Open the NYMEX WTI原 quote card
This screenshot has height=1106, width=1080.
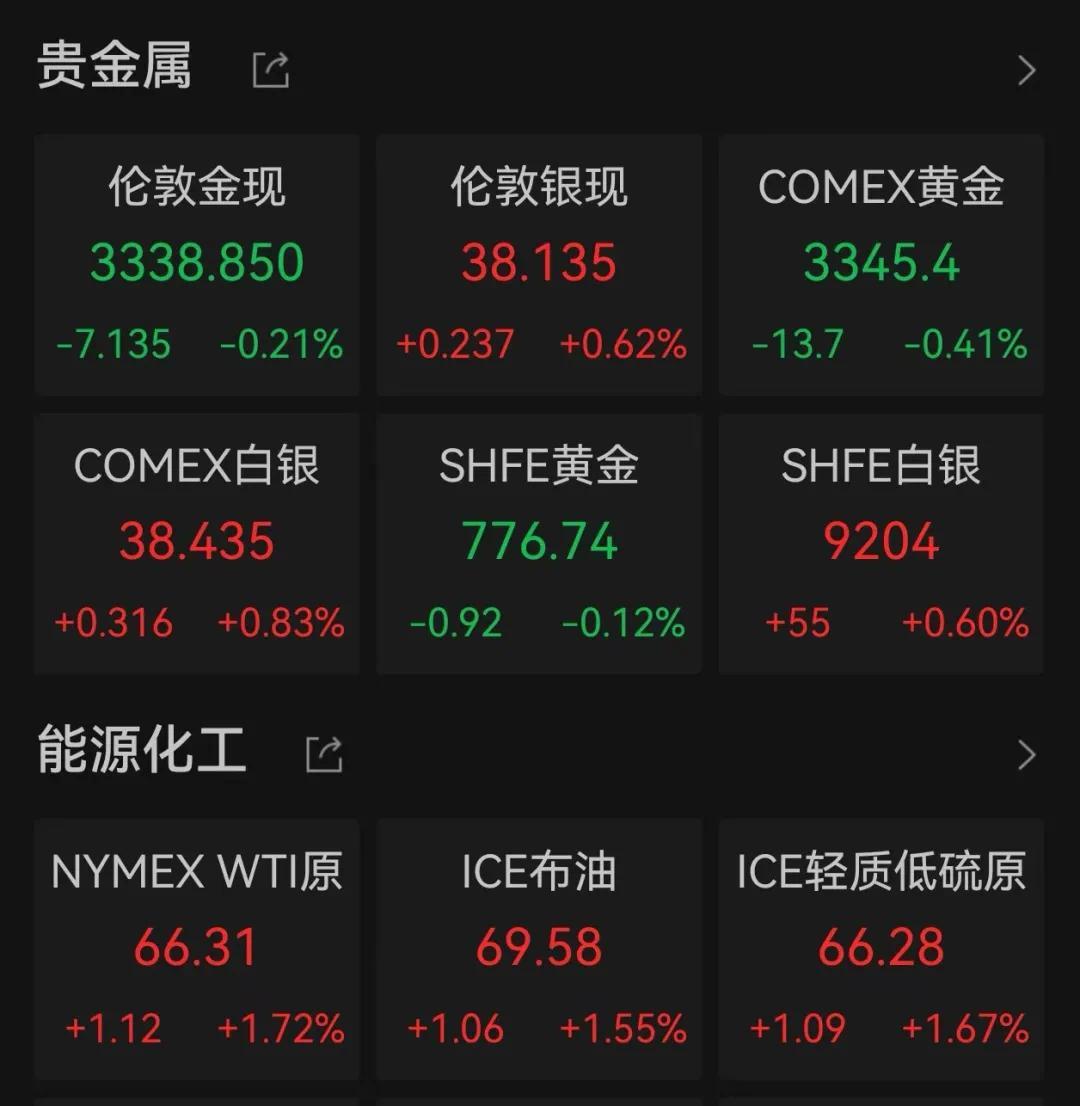[197, 948]
